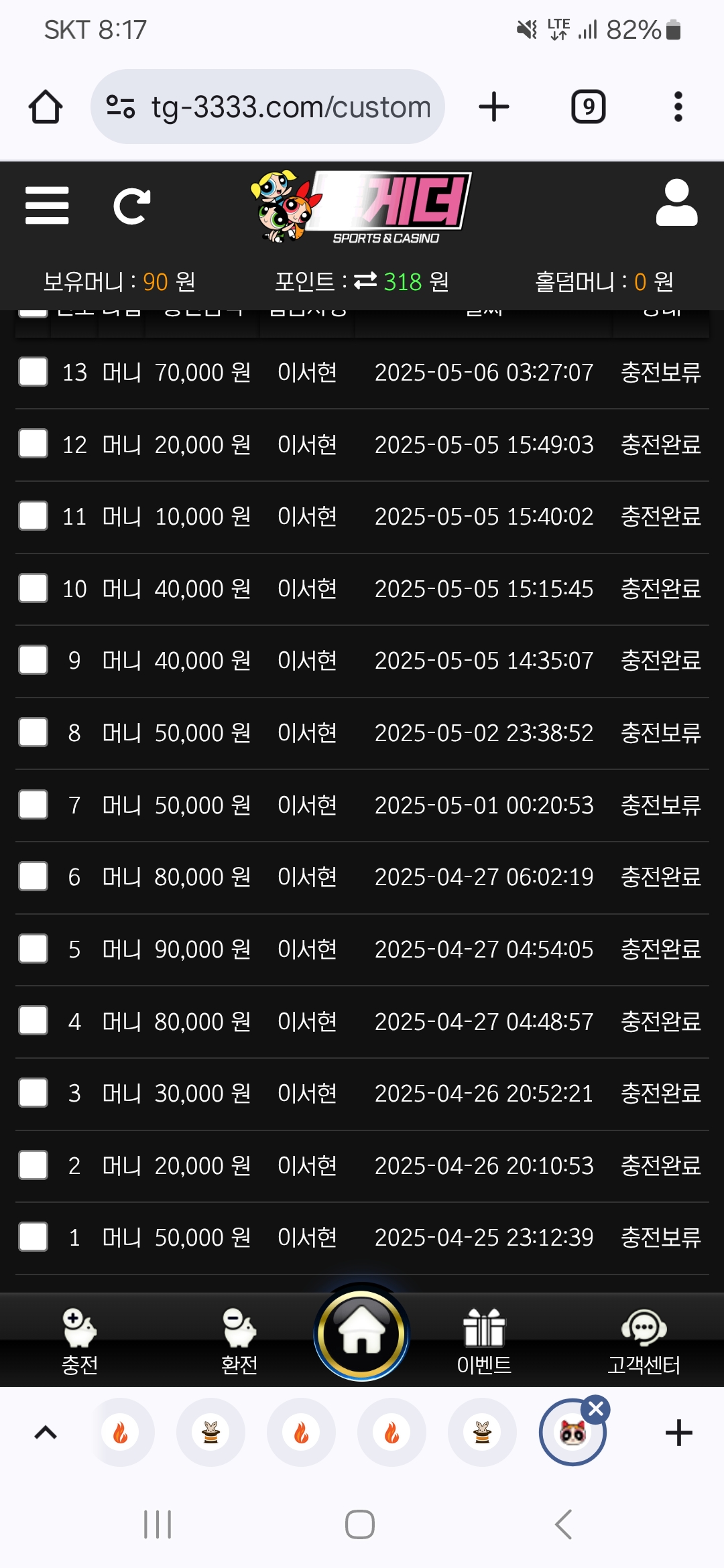Screen dimensions: 724x1568
Task: Open the hamburger menu
Action: [47, 205]
